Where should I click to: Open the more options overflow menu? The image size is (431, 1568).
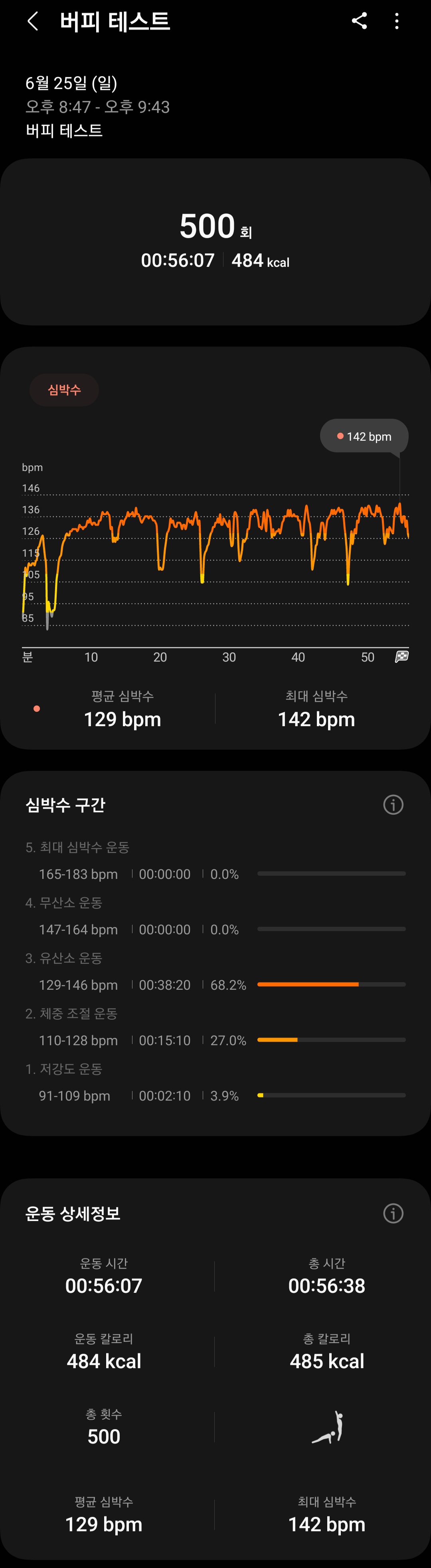tap(397, 21)
